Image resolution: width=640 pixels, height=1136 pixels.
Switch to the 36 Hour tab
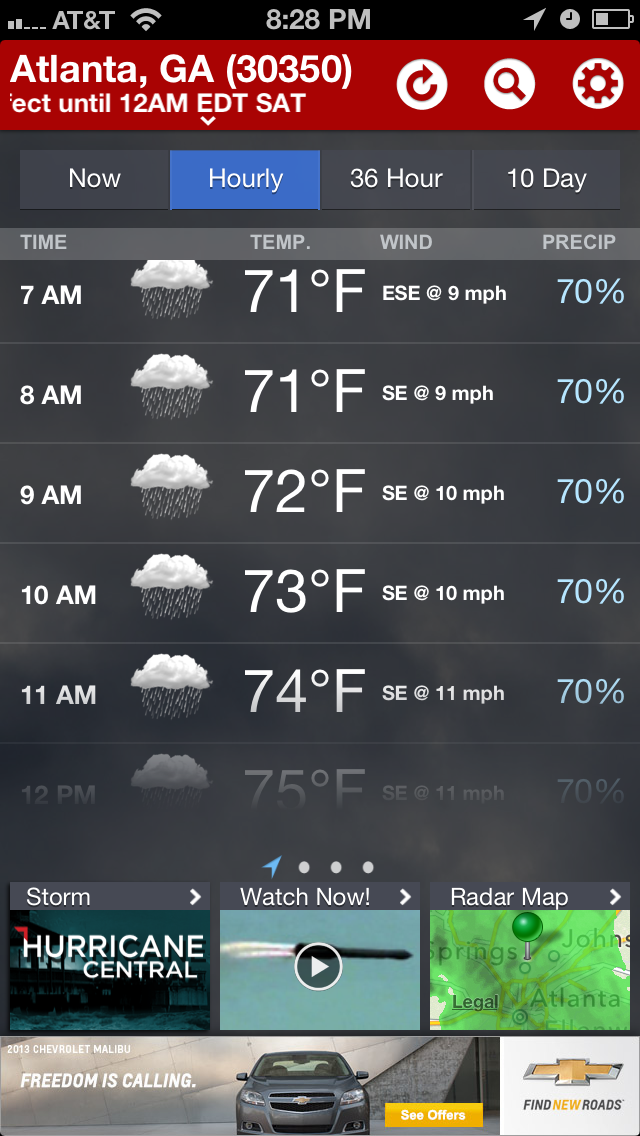(x=396, y=179)
